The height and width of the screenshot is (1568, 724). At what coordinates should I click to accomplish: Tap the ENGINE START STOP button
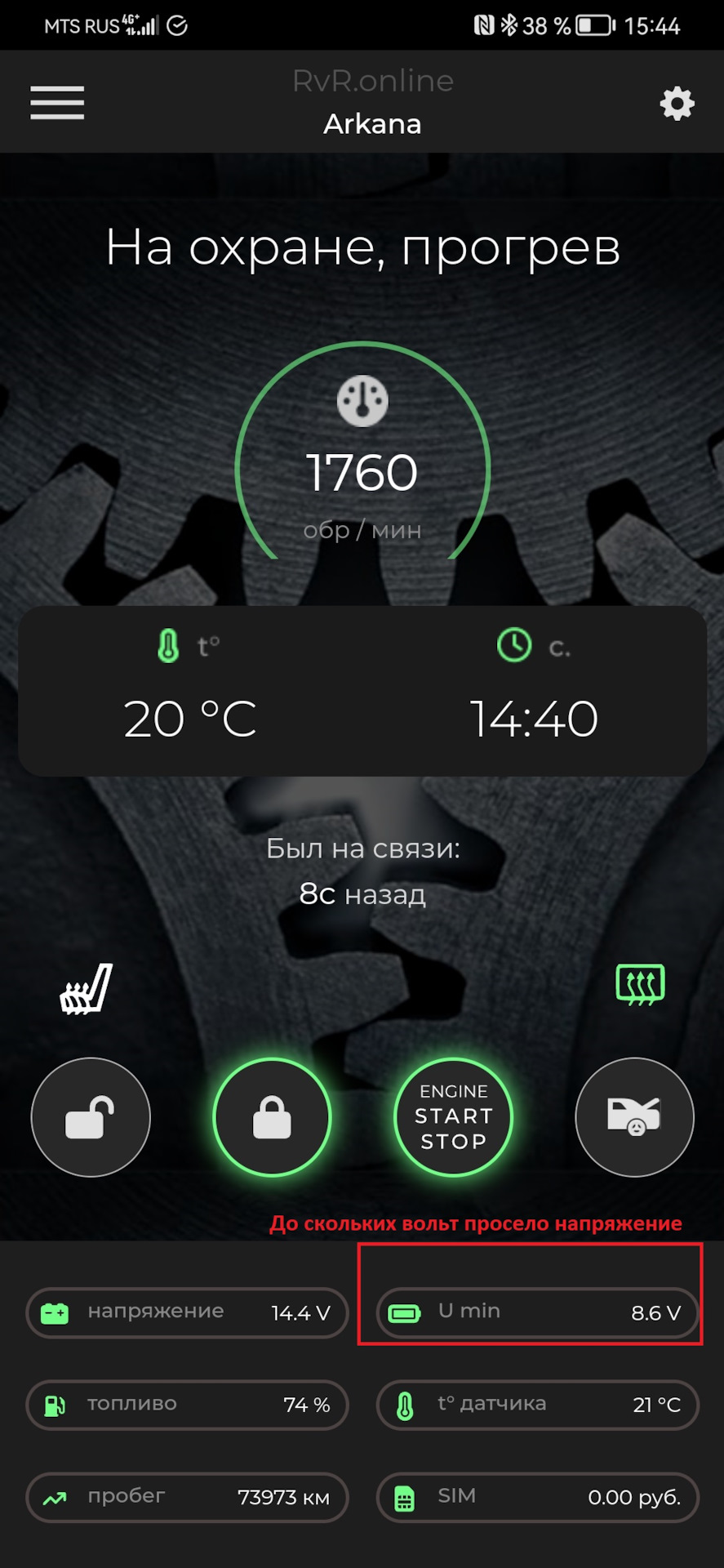coord(453,1116)
